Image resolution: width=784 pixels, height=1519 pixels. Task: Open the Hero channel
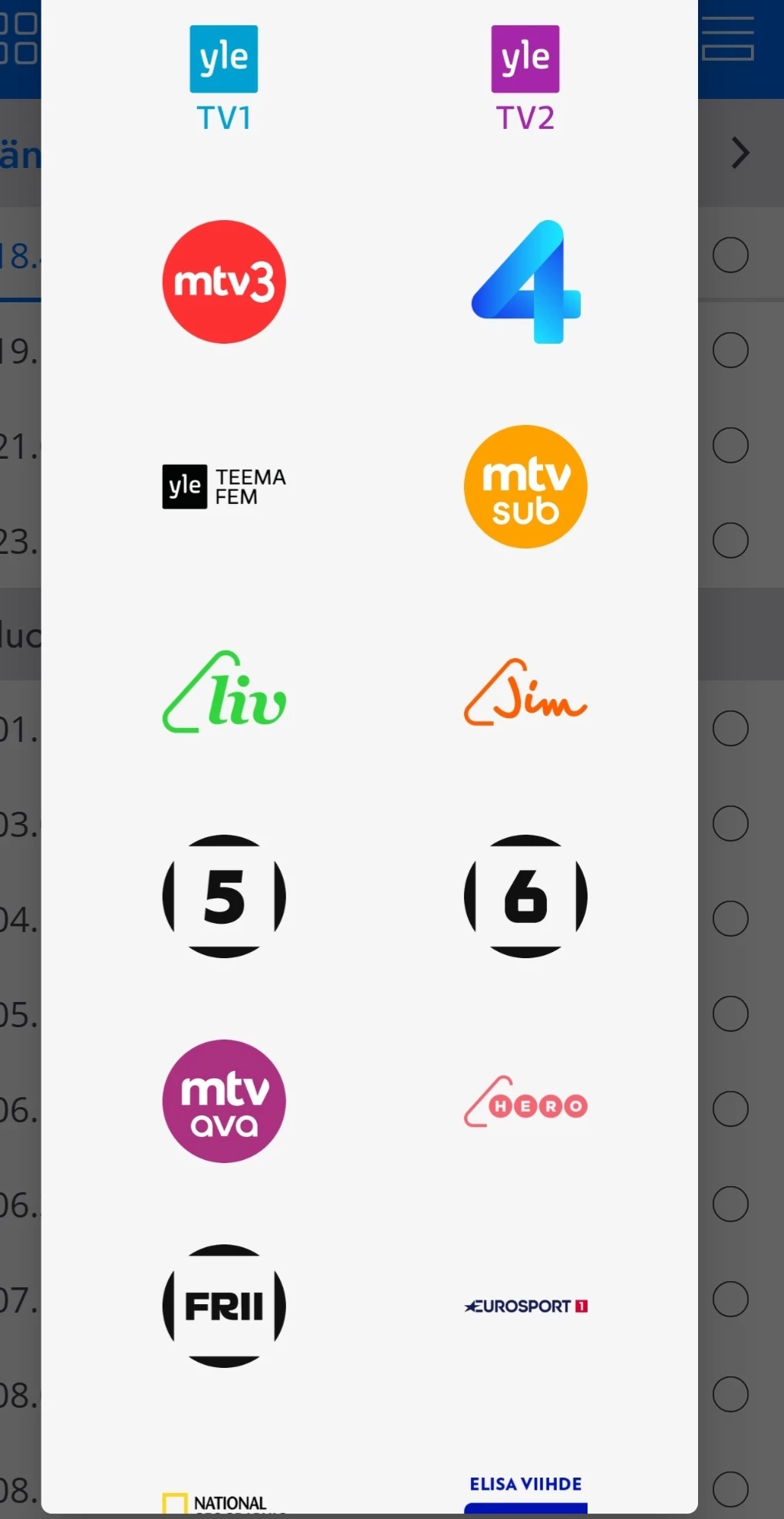point(525,1102)
